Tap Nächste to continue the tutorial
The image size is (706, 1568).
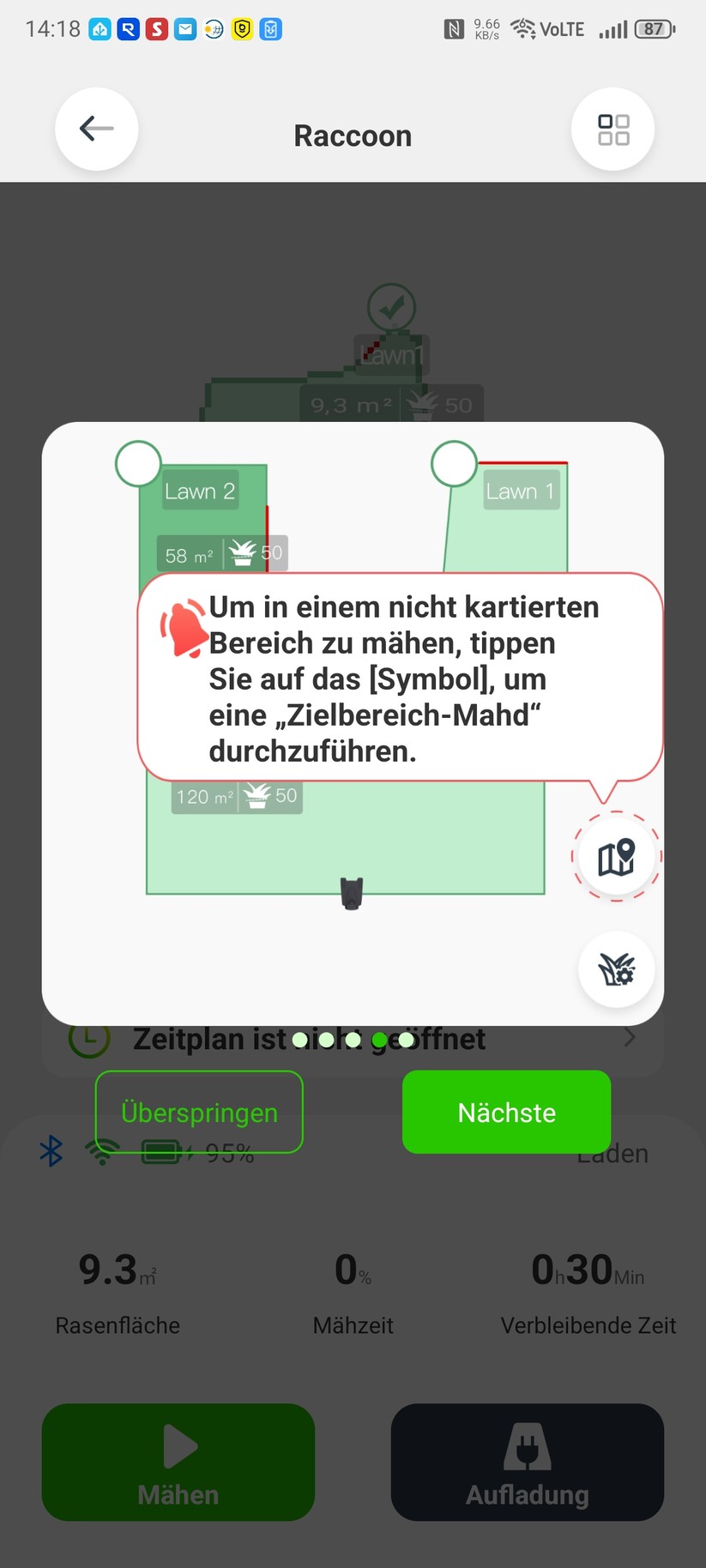tap(506, 1112)
